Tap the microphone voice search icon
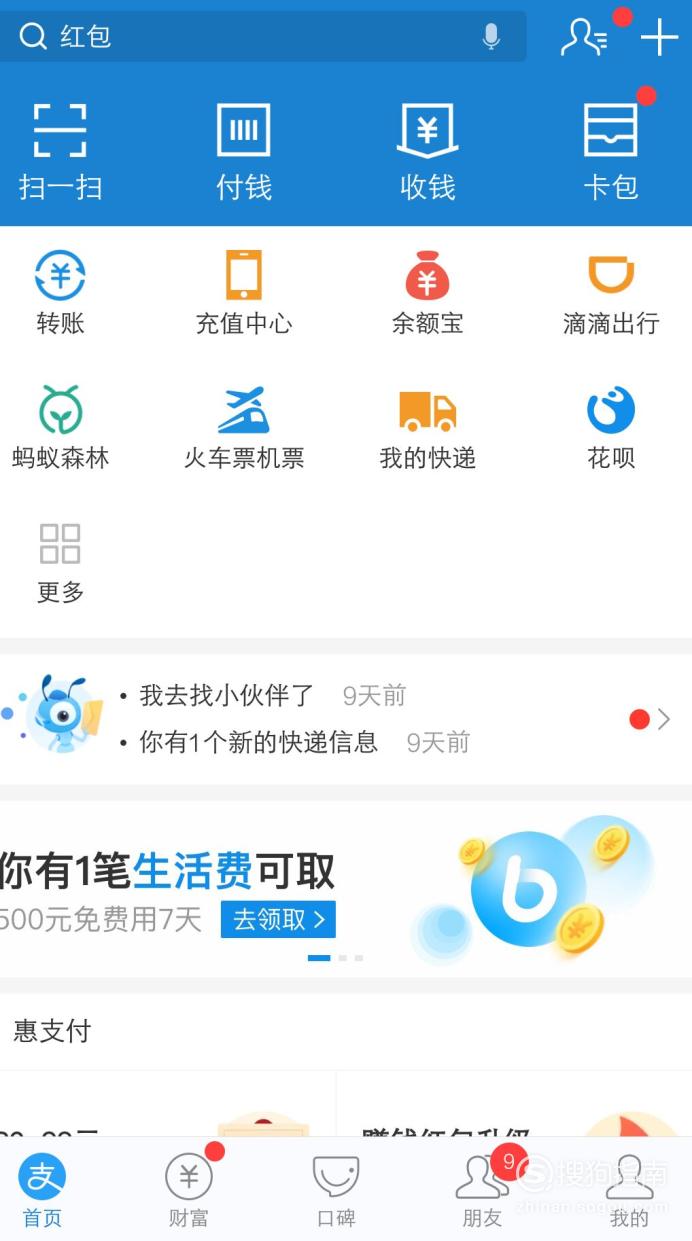This screenshot has height=1241, width=692. tap(491, 37)
